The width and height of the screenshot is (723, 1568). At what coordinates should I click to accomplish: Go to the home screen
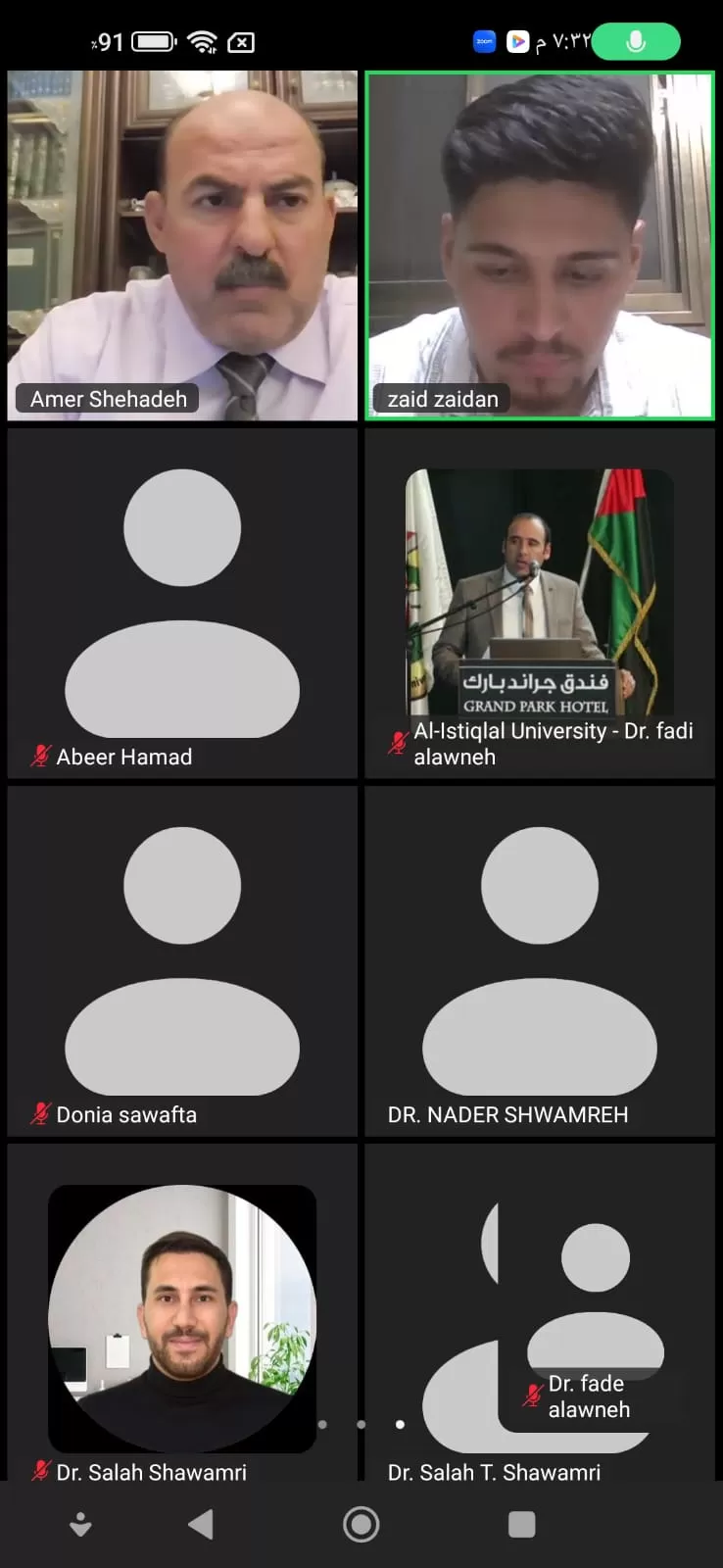tap(361, 1524)
